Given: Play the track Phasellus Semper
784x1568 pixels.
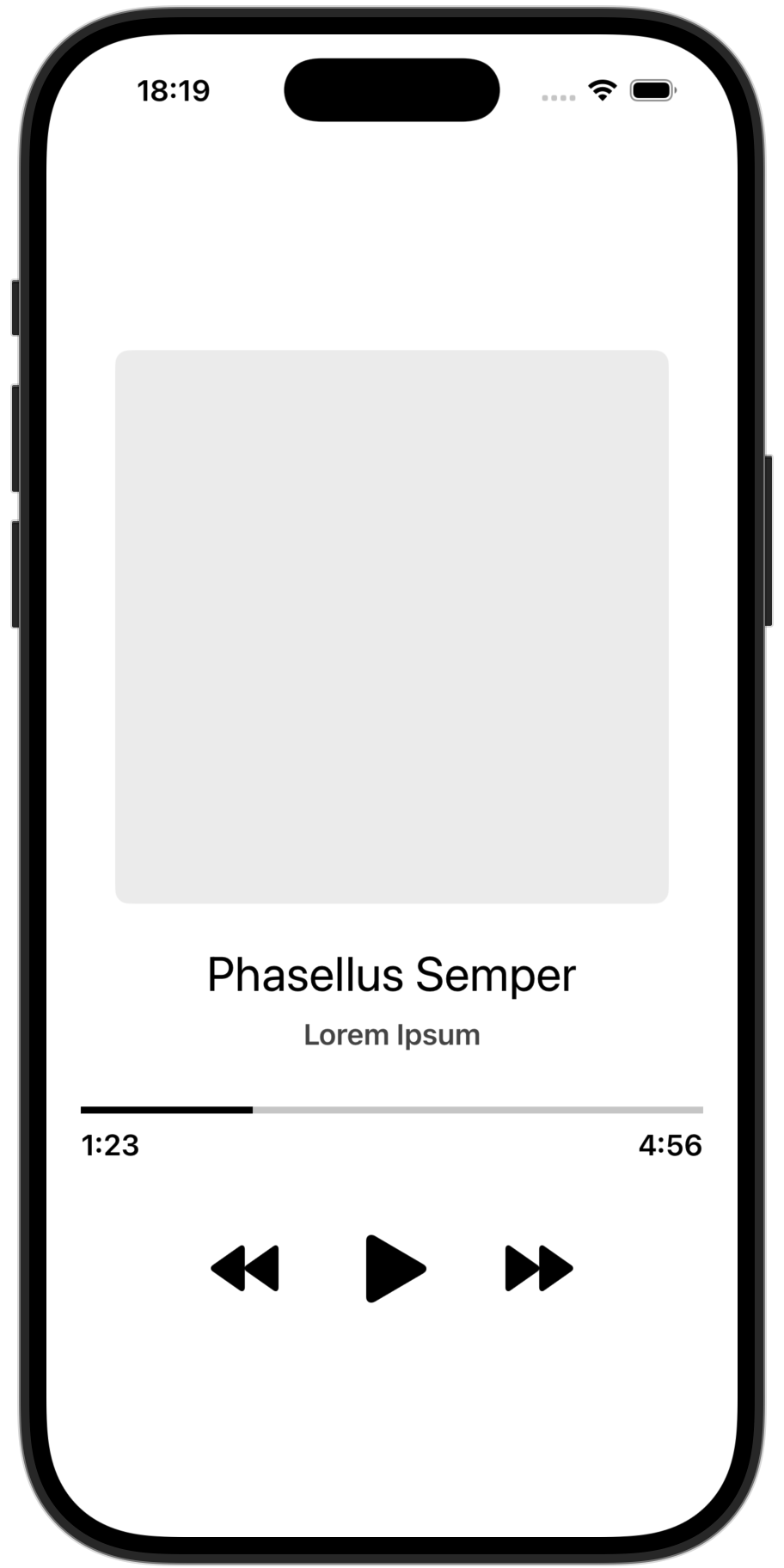Looking at the screenshot, I should (394, 1268).
